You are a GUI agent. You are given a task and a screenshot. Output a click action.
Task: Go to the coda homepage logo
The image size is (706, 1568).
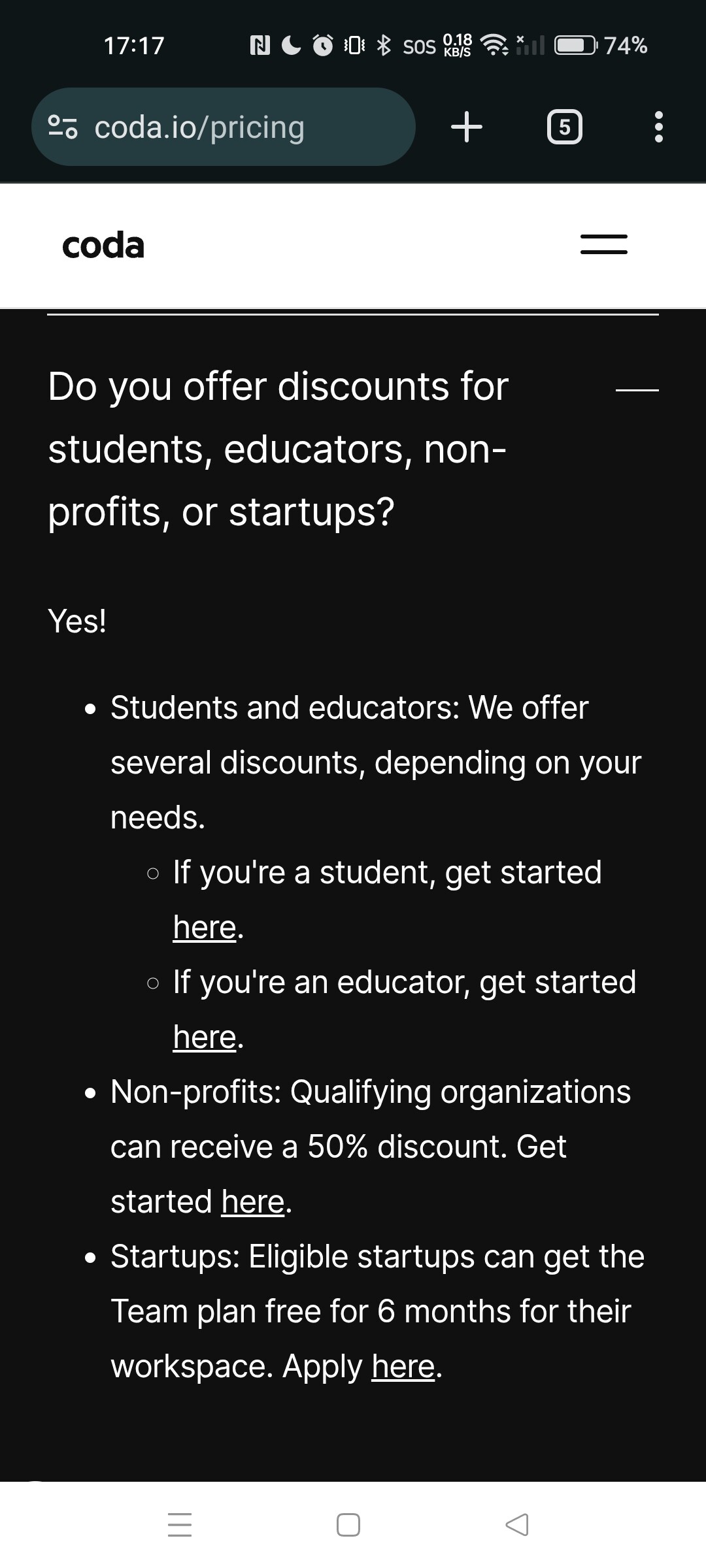103,245
